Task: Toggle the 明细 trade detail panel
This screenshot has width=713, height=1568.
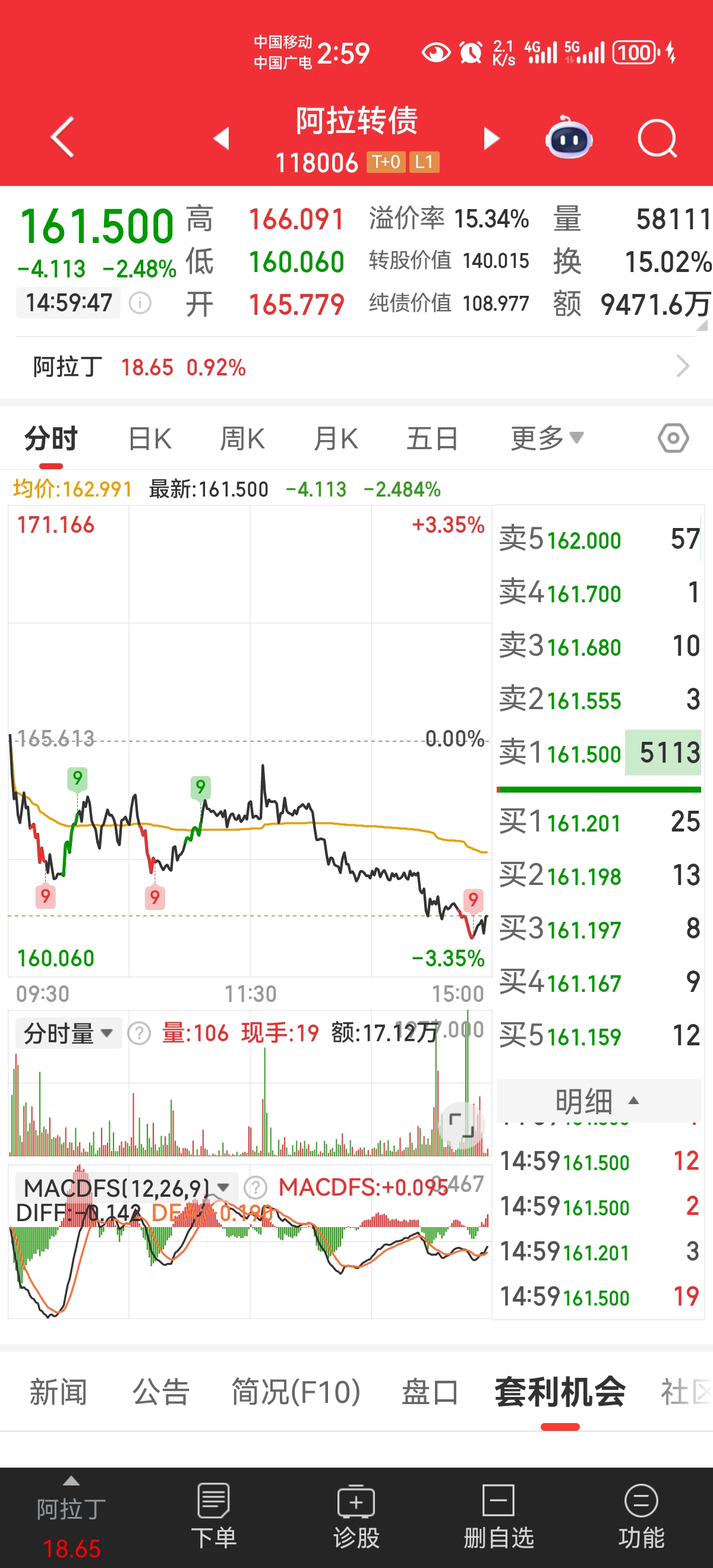Action: coord(598,1101)
